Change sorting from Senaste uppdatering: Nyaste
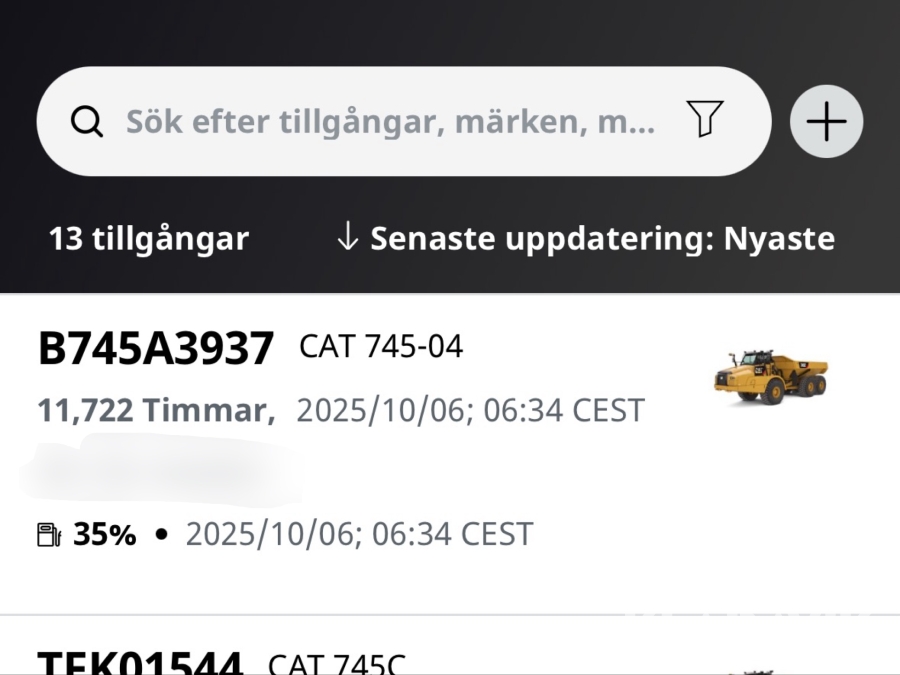 pyautogui.click(x=585, y=239)
